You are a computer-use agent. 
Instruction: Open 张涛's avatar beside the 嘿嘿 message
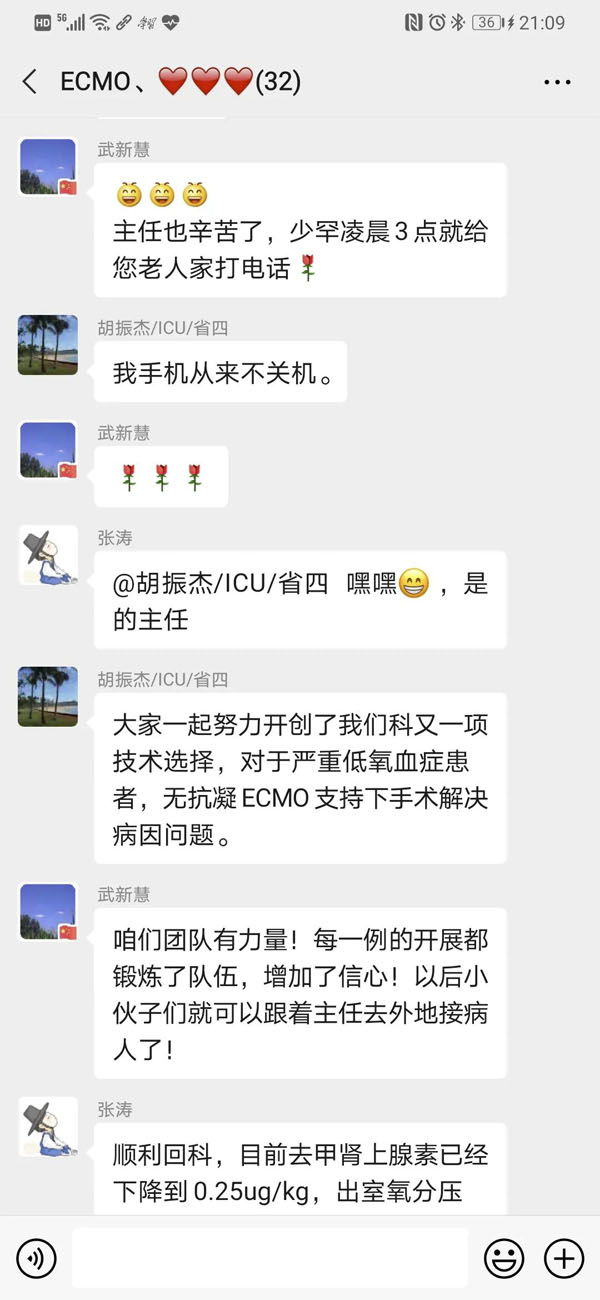coord(48,555)
